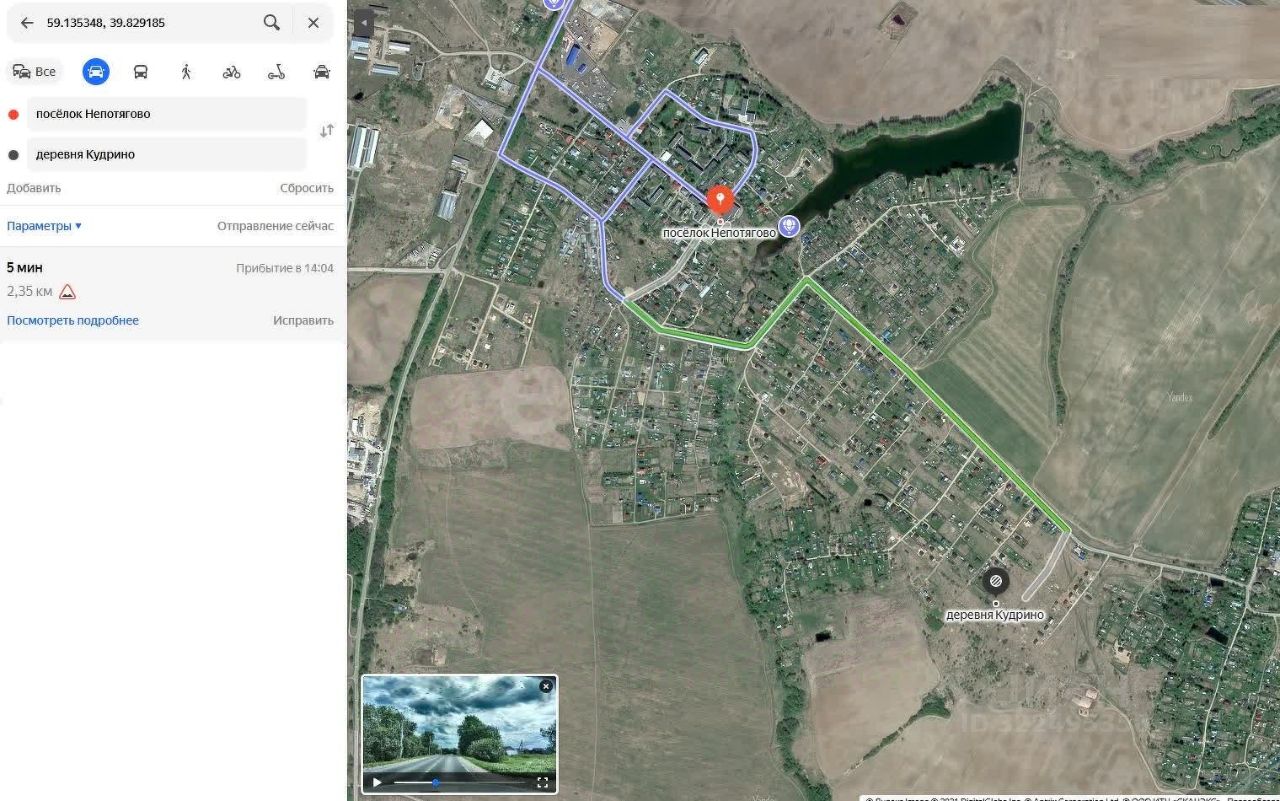
Task: Edit the destination деревня Кудрино
Action: [165, 154]
